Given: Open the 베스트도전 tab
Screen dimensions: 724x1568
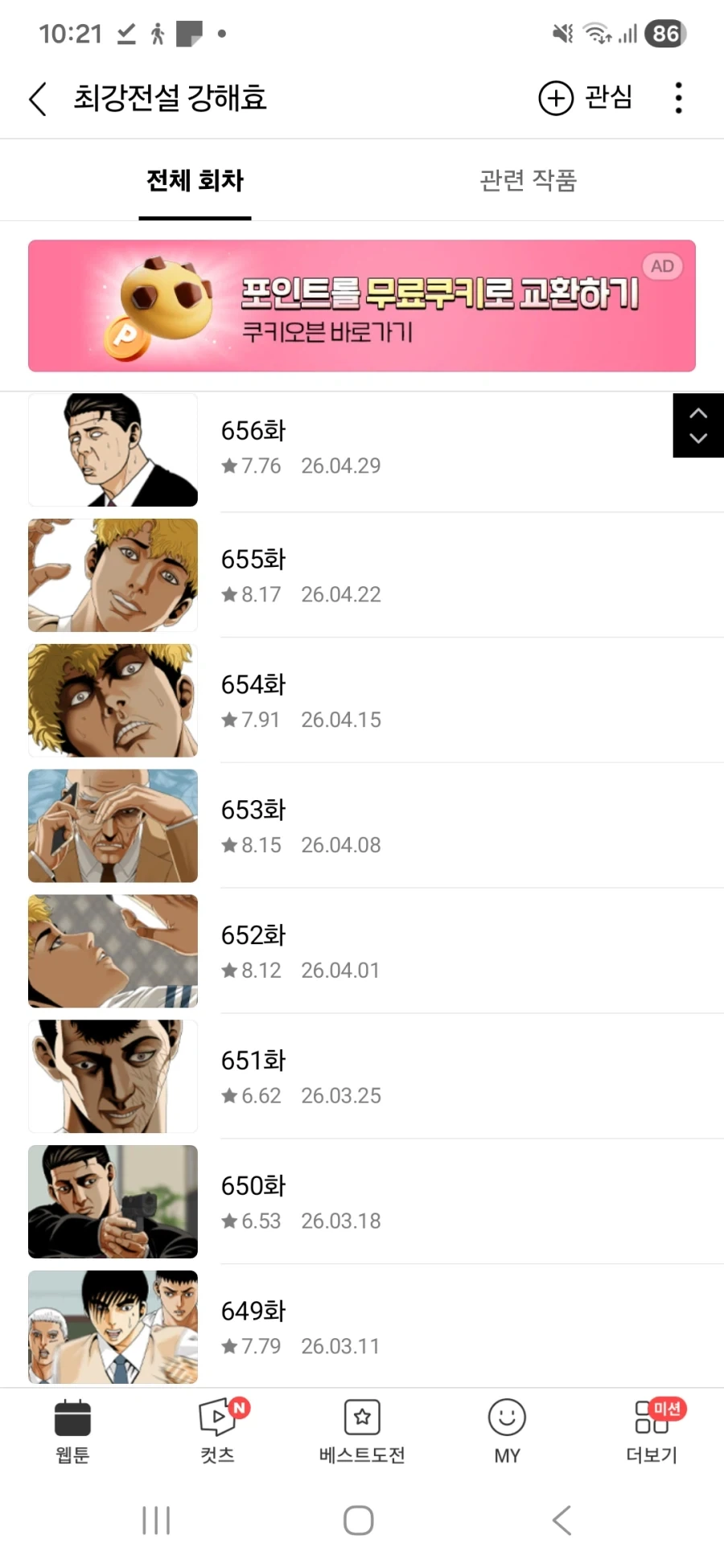Looking at the screenshot, I should [x=362, y=1432].
